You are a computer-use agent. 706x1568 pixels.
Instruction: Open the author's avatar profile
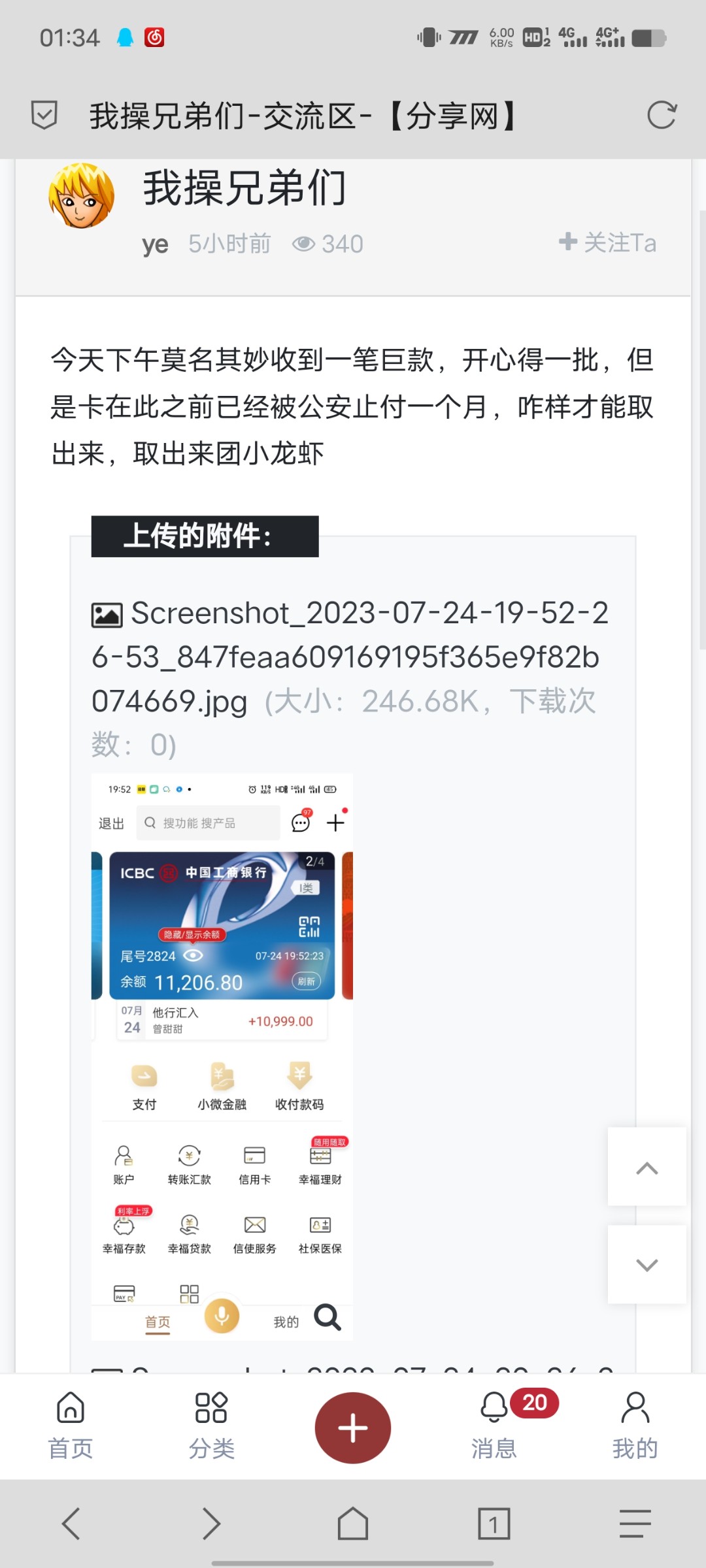point(82,196)
